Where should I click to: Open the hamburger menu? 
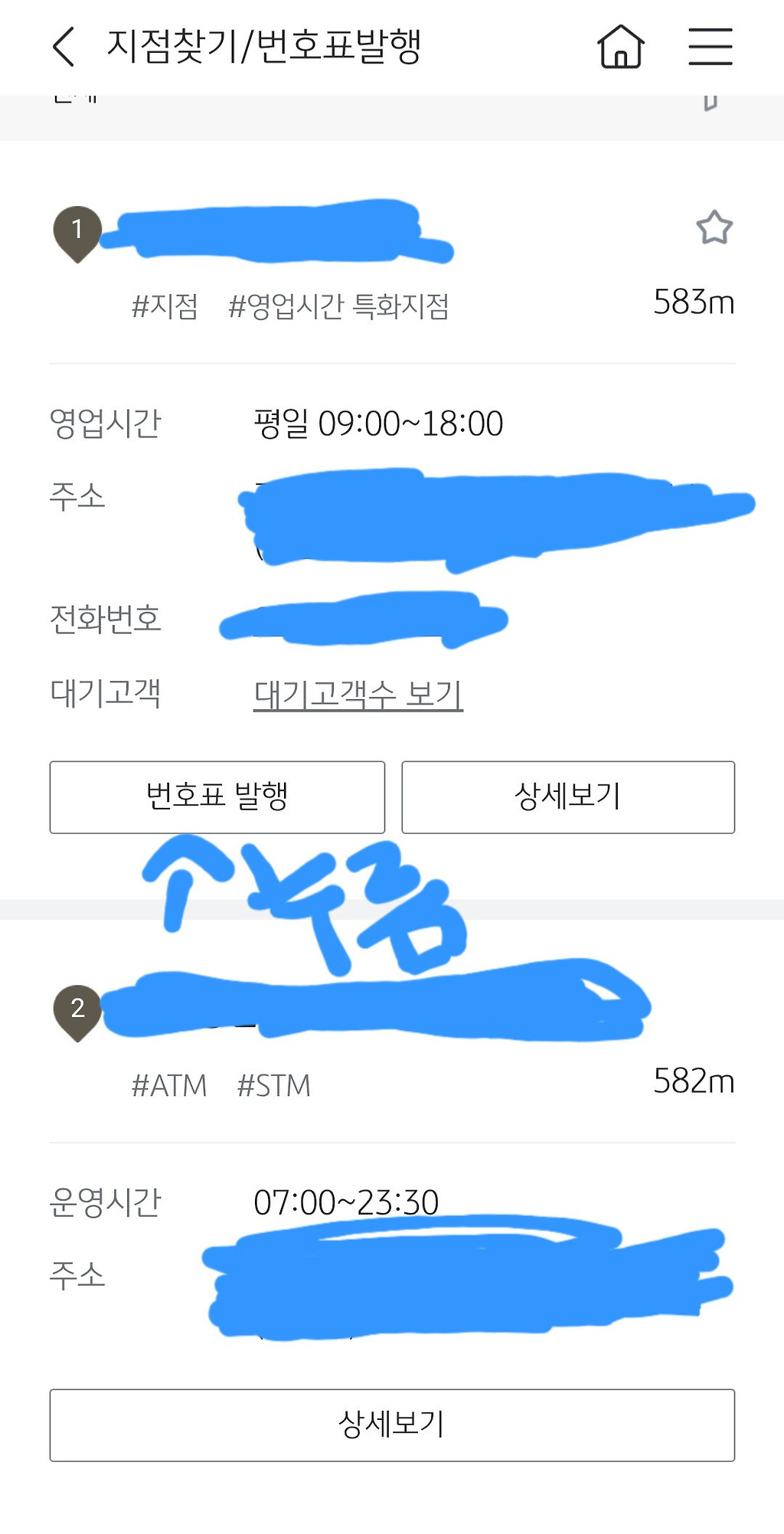click(710, 47)
